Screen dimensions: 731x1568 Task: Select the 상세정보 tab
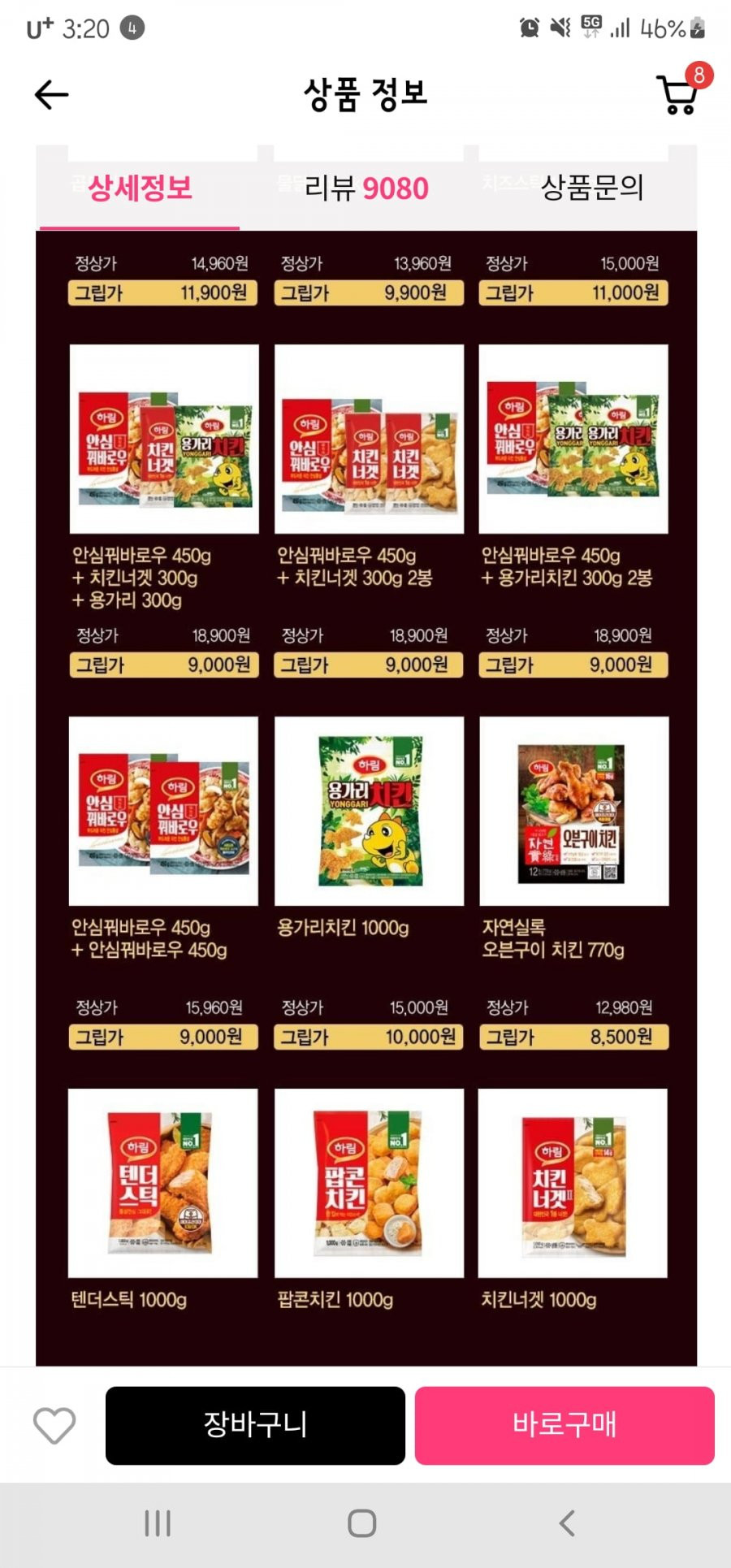140,188
